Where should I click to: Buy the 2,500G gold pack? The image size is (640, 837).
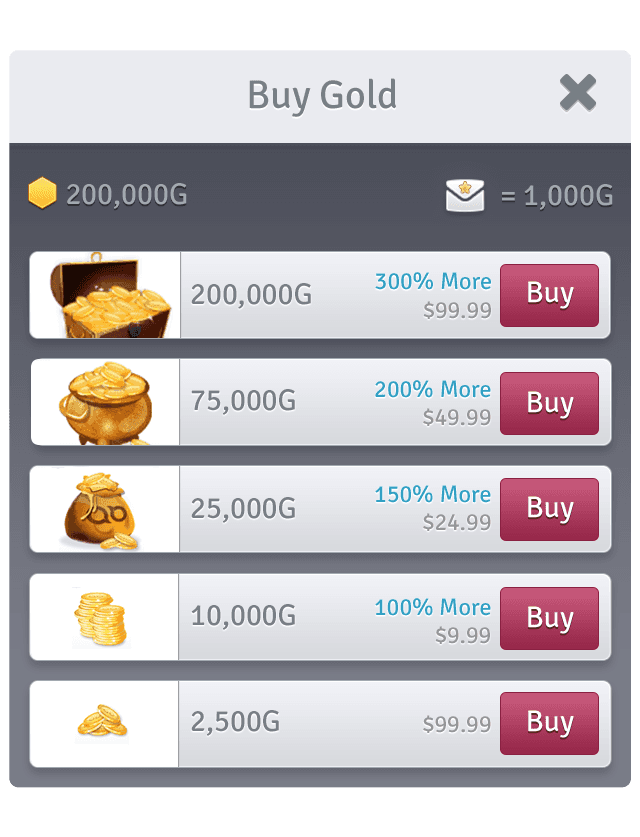549,723
